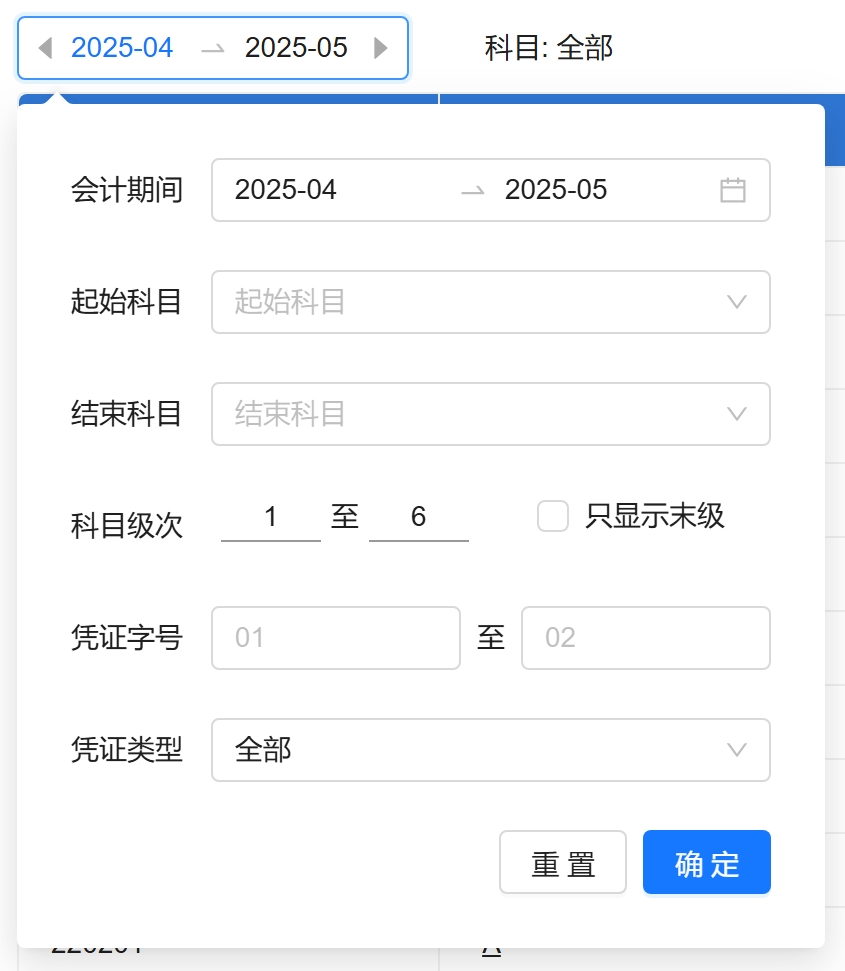Go to the previous period with left arrow
The image size is (845, 971).
[x=44, y=48]
